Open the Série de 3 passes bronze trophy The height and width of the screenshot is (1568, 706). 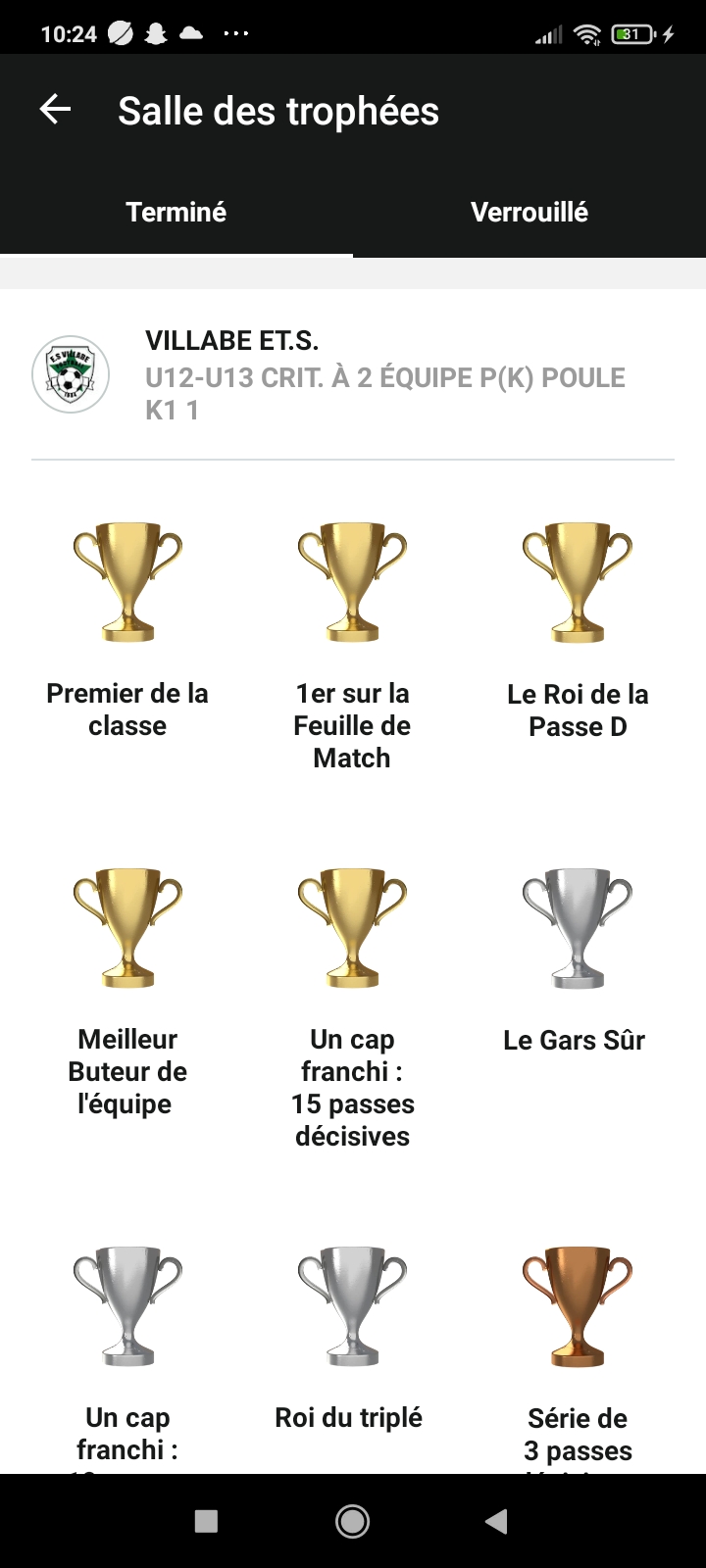578,1307
